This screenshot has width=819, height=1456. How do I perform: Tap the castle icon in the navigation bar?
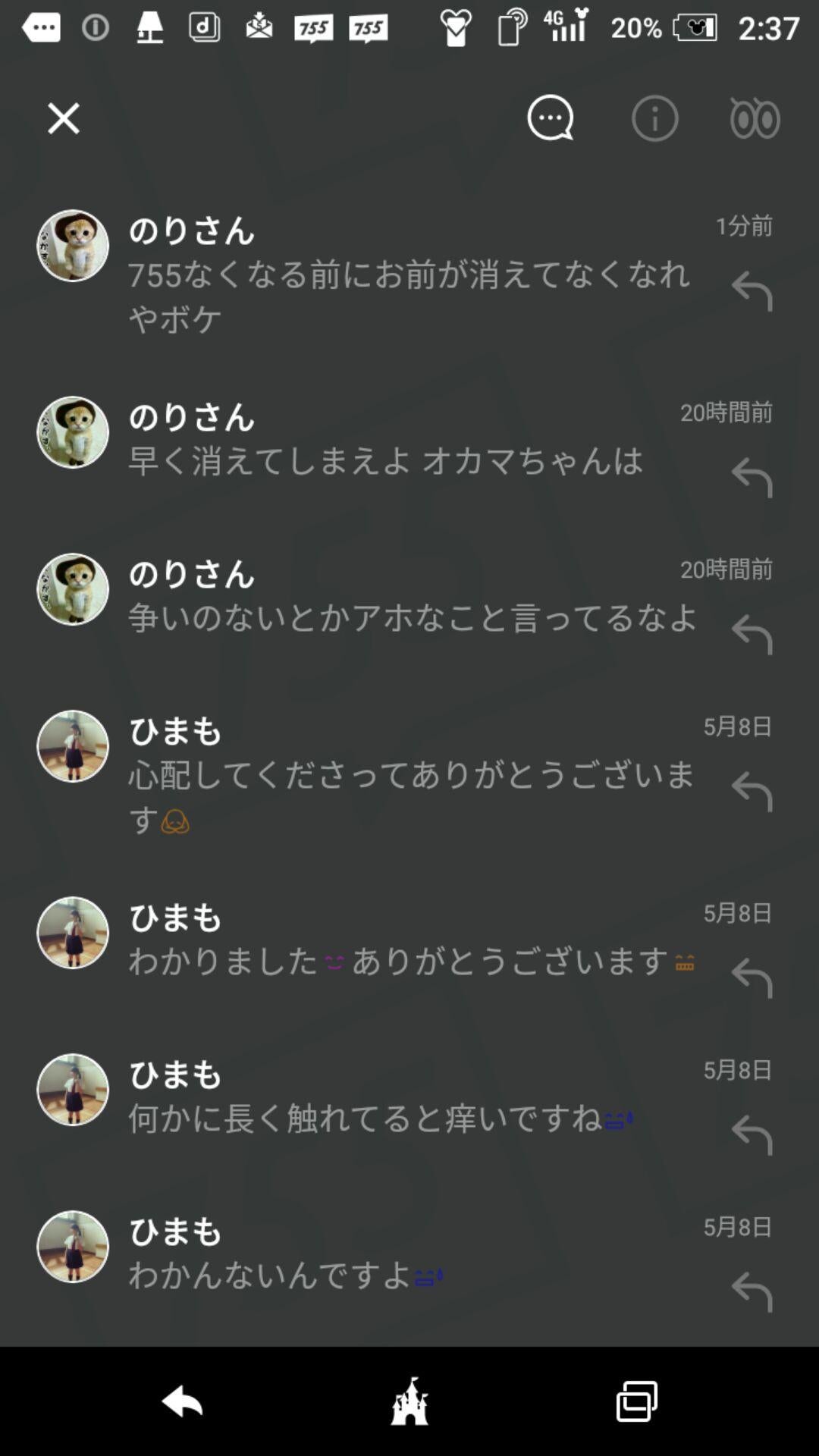(409, 1400)
